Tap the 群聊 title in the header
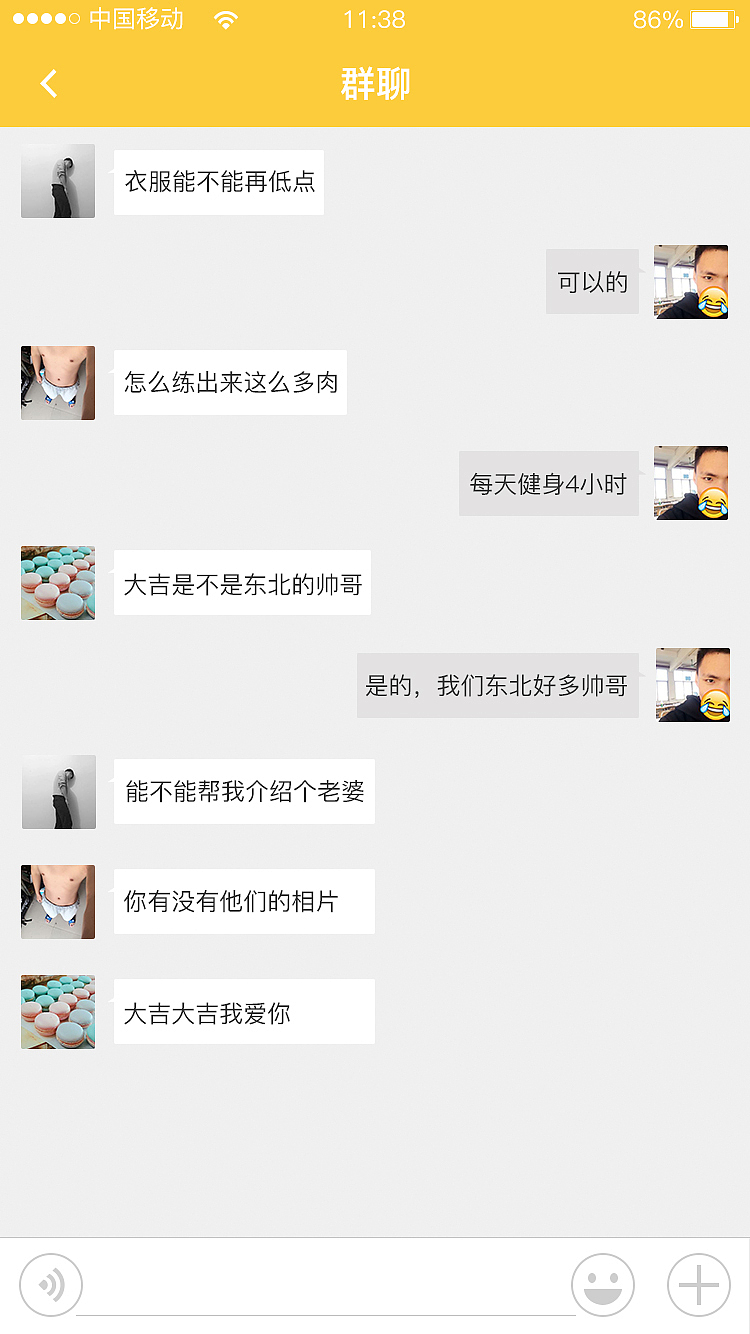 375,86
